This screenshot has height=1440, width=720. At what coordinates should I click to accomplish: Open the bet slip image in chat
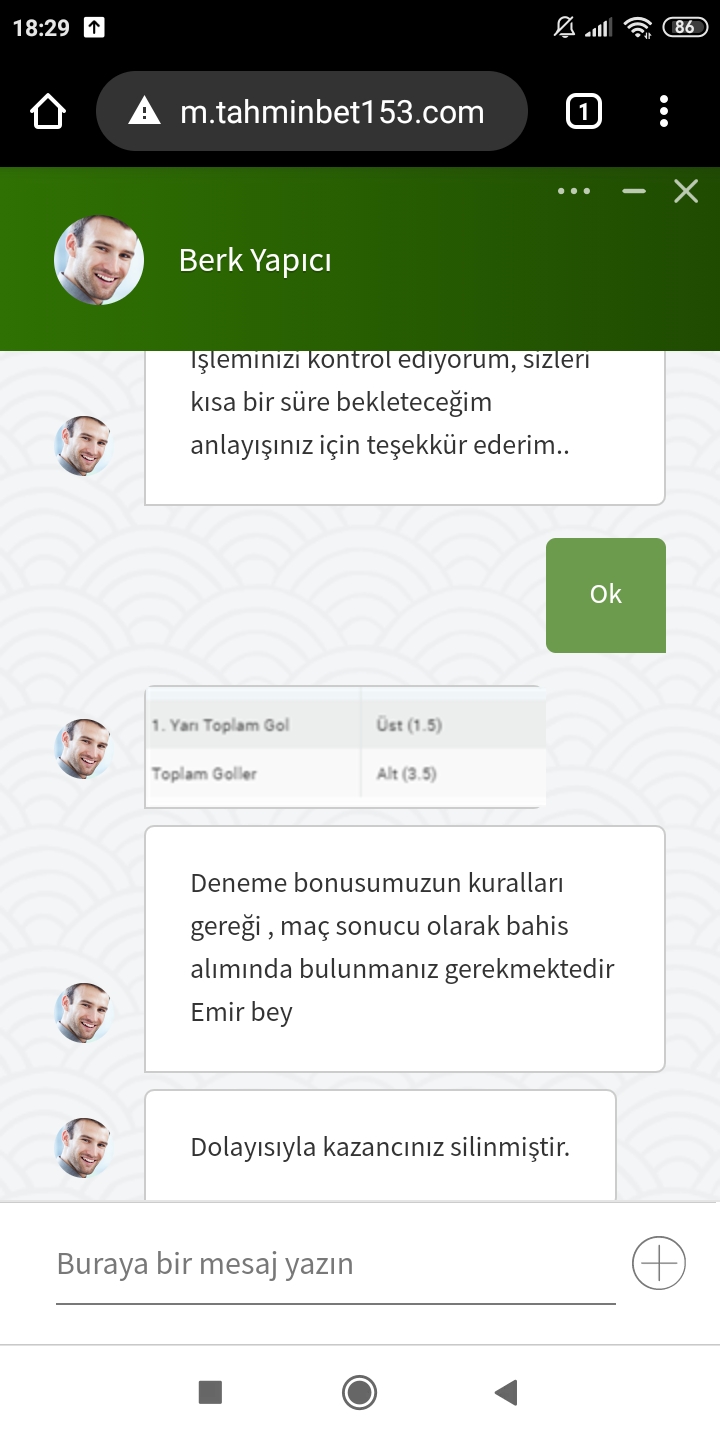point(345,747)
